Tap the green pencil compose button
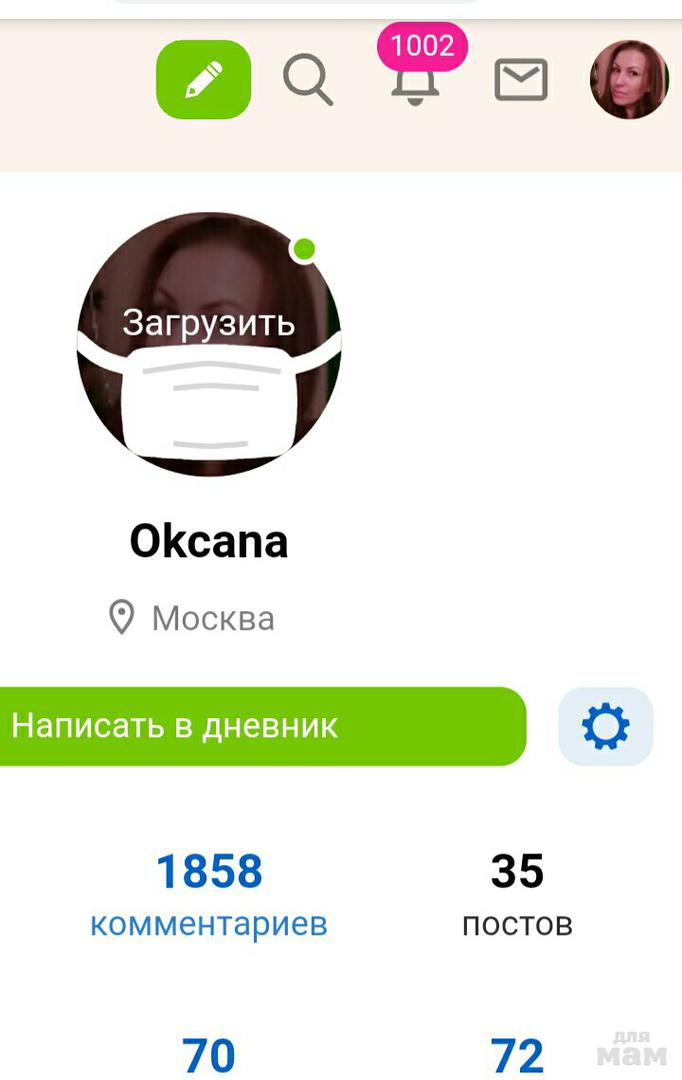The width and height of the screenshot is (682, 1080). point(203,80)
